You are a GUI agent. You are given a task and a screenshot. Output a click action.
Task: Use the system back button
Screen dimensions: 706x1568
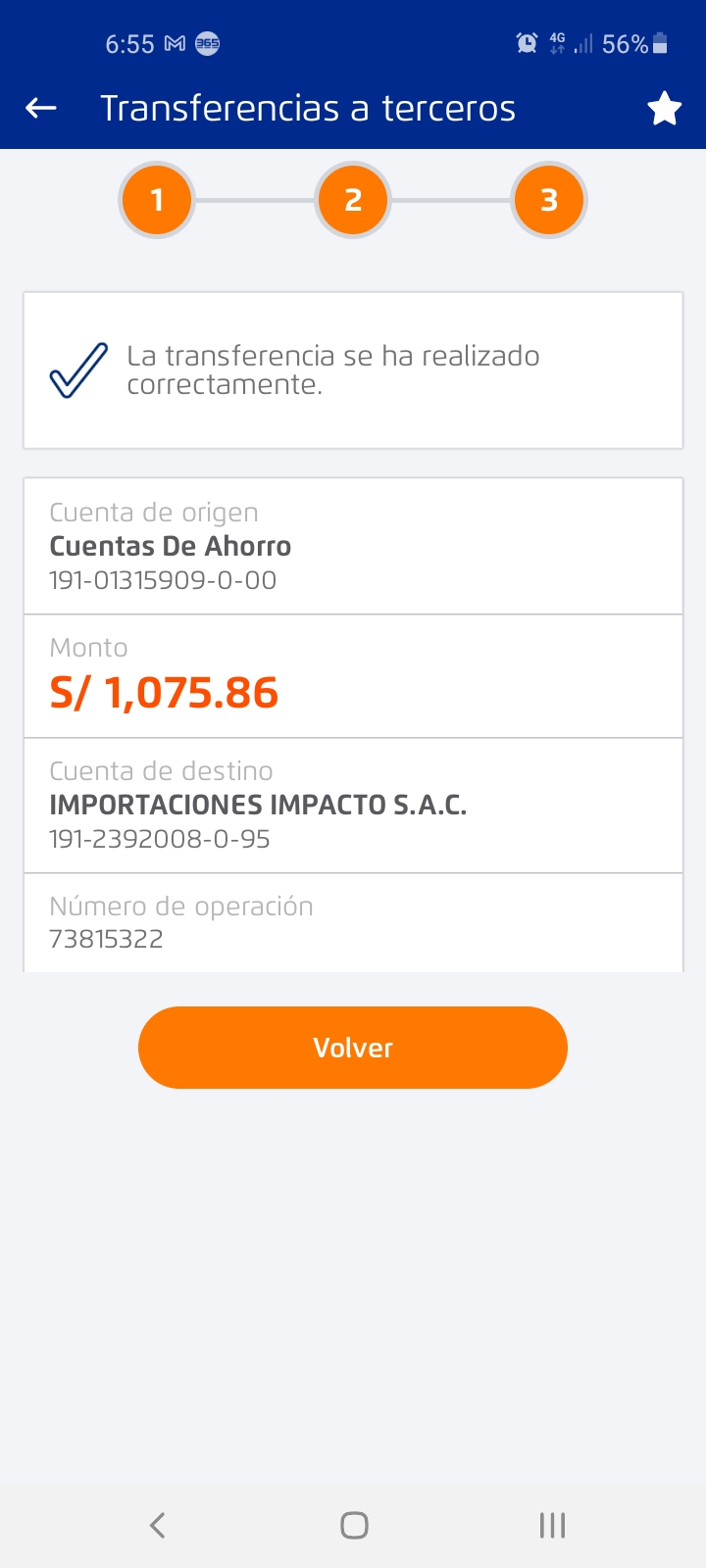157,1525
